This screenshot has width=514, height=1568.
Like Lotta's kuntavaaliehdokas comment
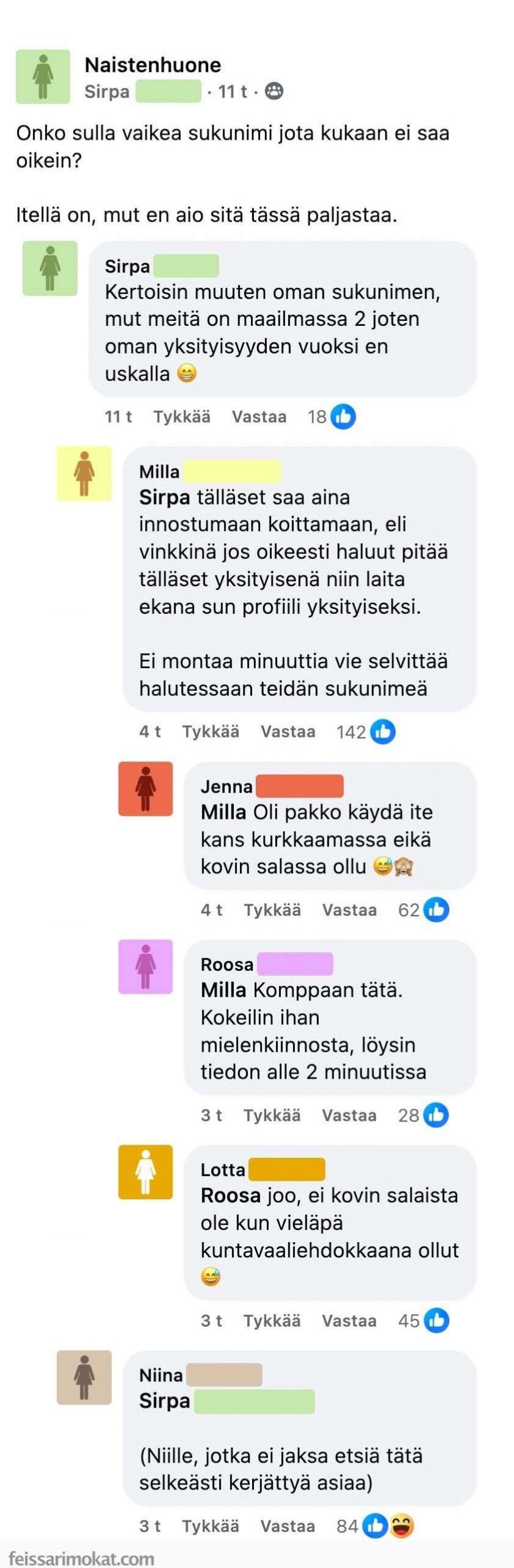coord(272,1321)
